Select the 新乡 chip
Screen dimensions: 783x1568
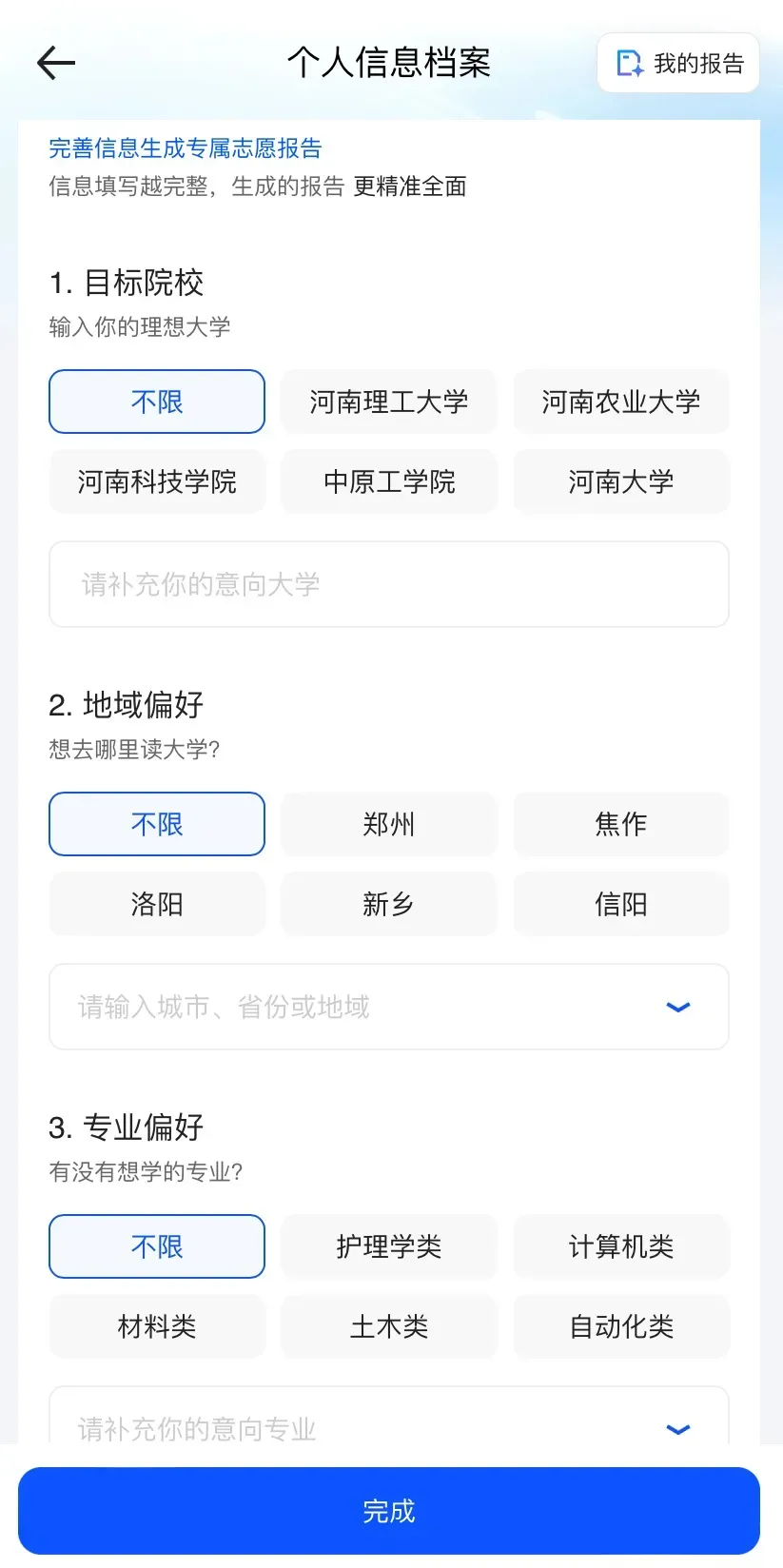[388, 904]
